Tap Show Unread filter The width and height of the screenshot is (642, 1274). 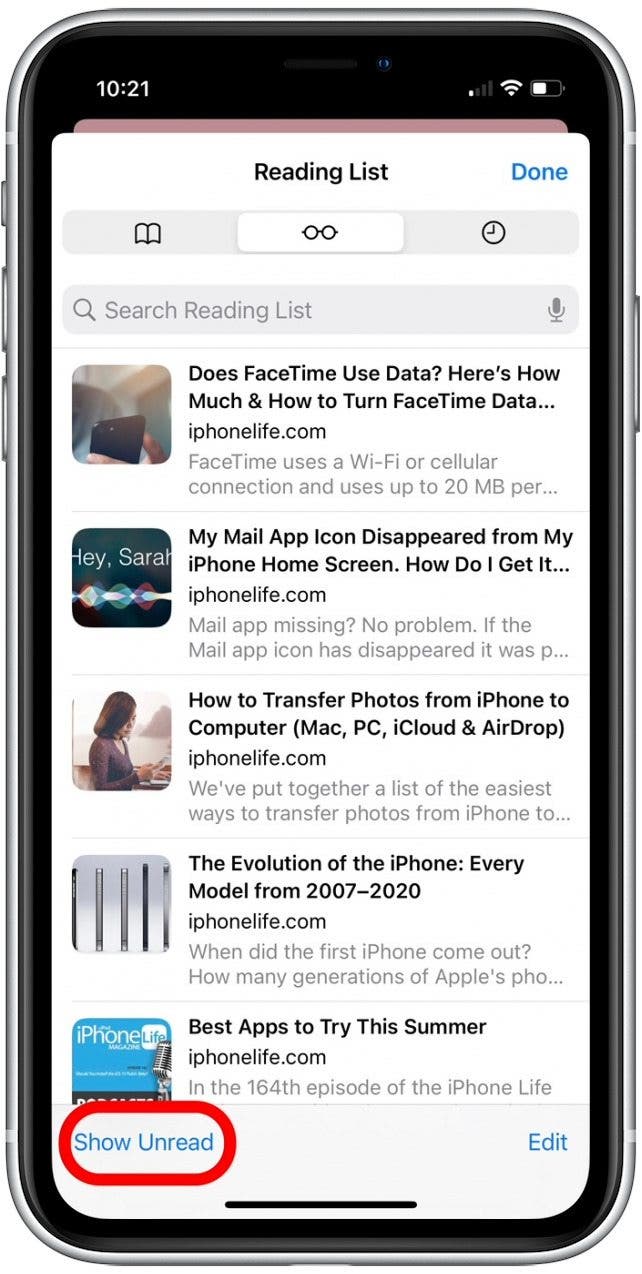[144, 1142]
